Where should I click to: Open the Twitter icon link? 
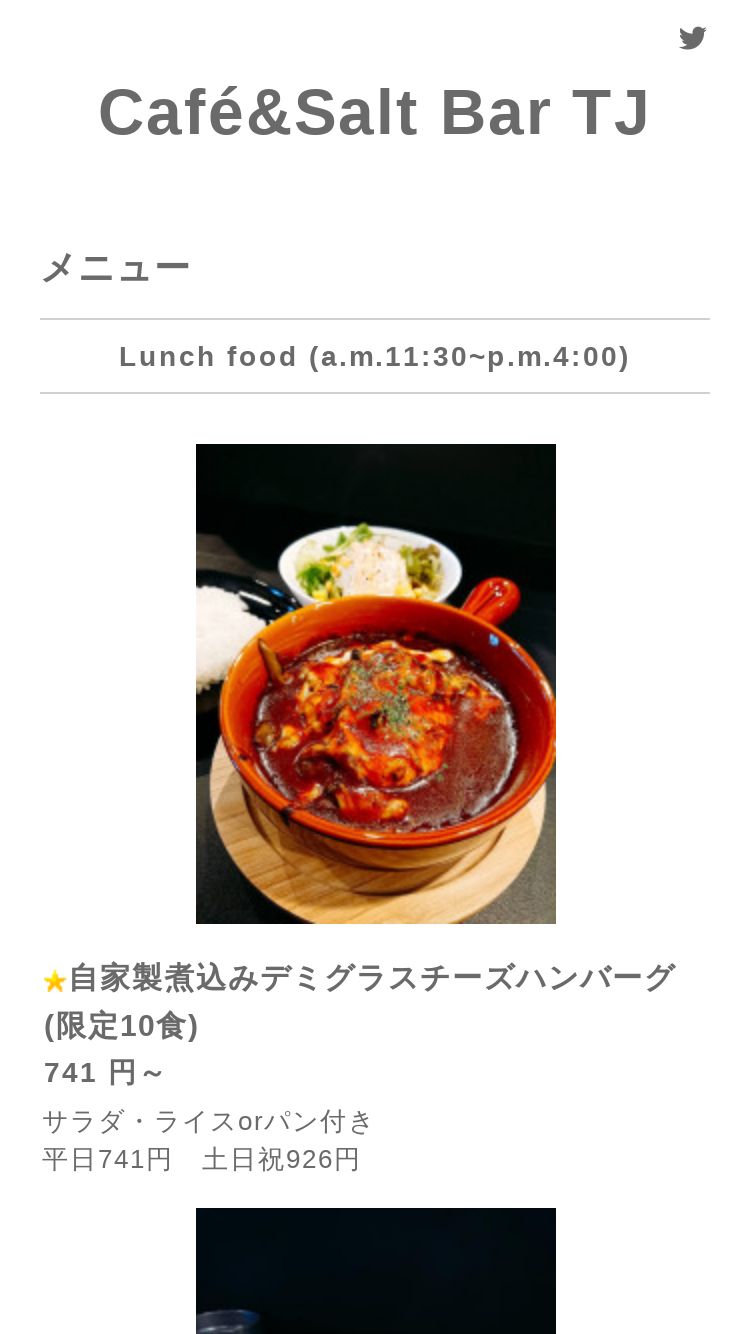[x=692, y=38]
